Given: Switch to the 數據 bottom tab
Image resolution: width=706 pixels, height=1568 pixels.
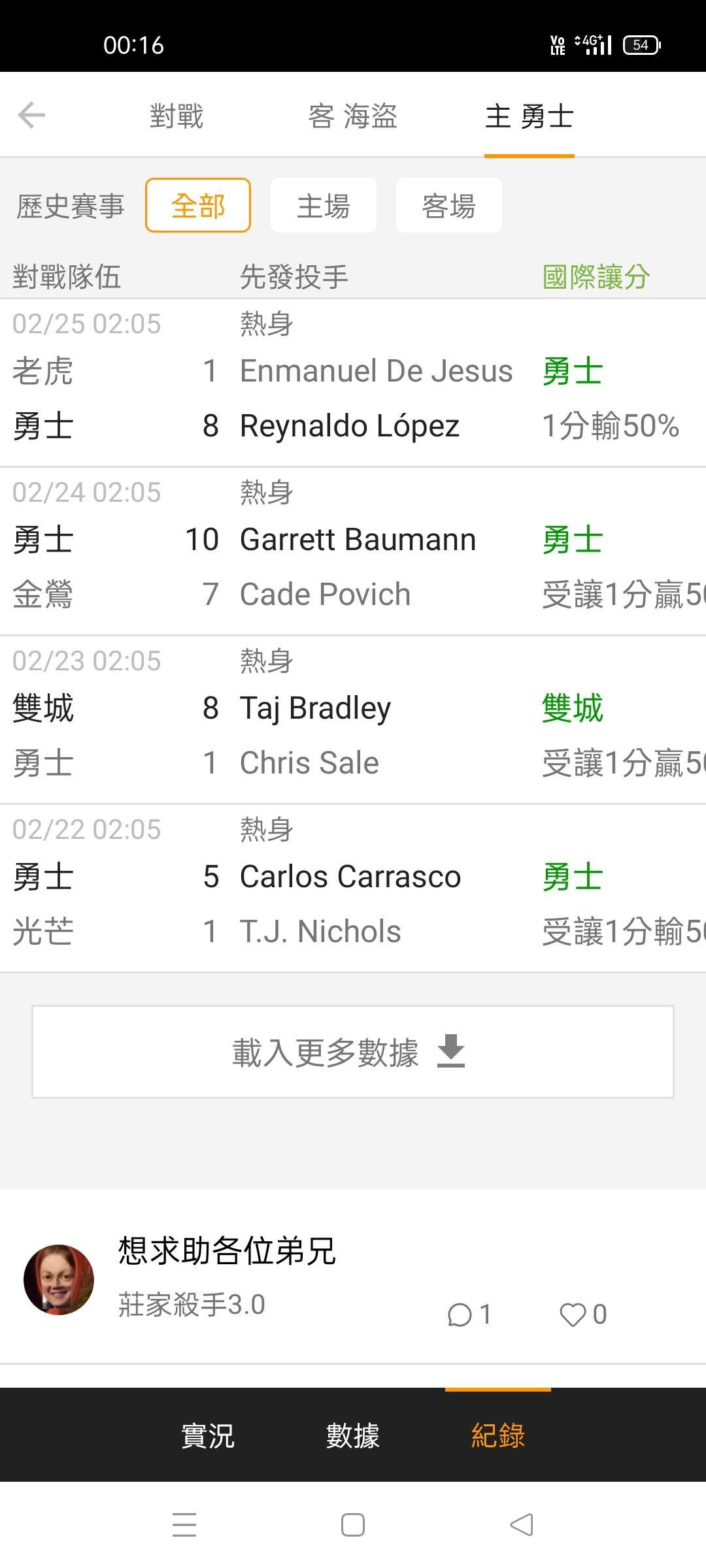Looking at the screenshot, I should coord(353,1435).
